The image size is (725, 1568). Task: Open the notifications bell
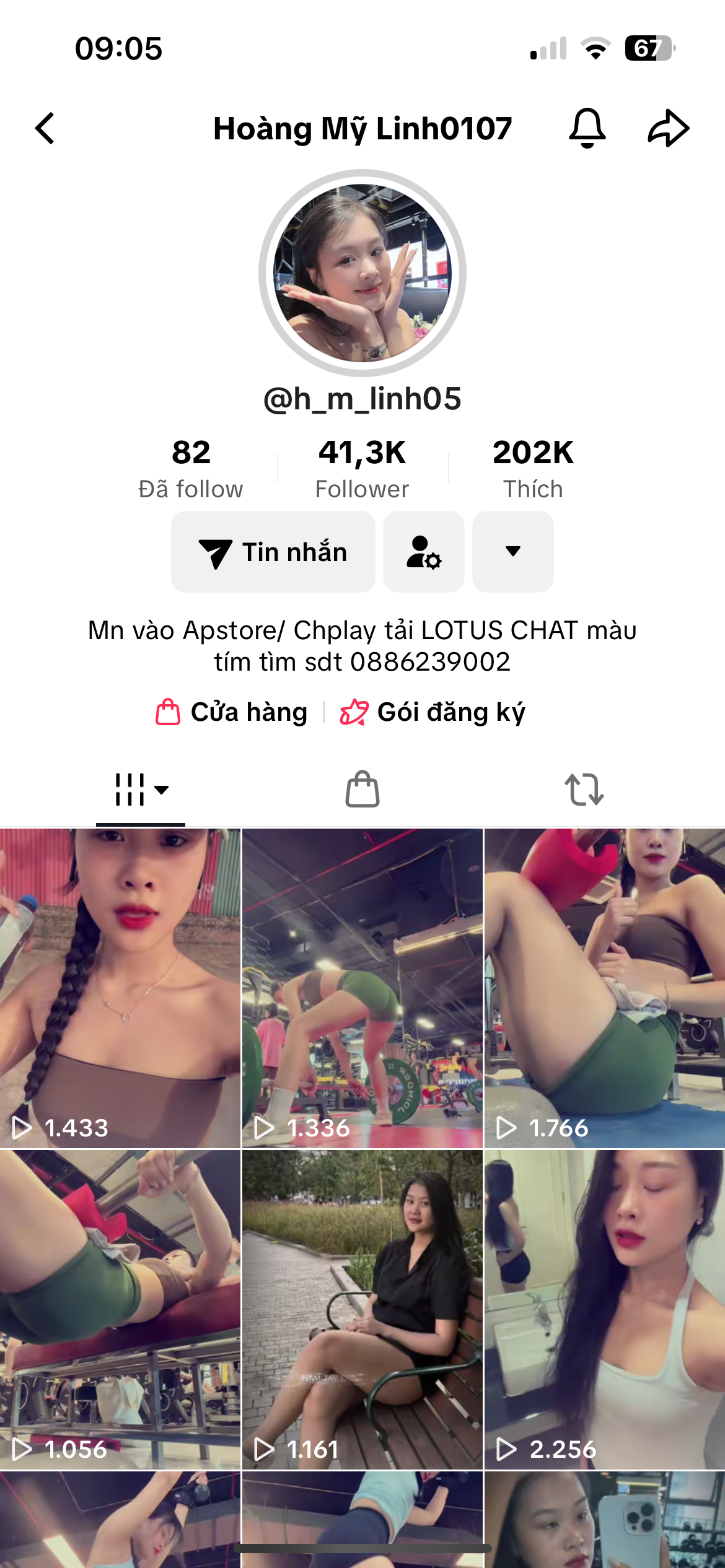(x=587, y=128)
